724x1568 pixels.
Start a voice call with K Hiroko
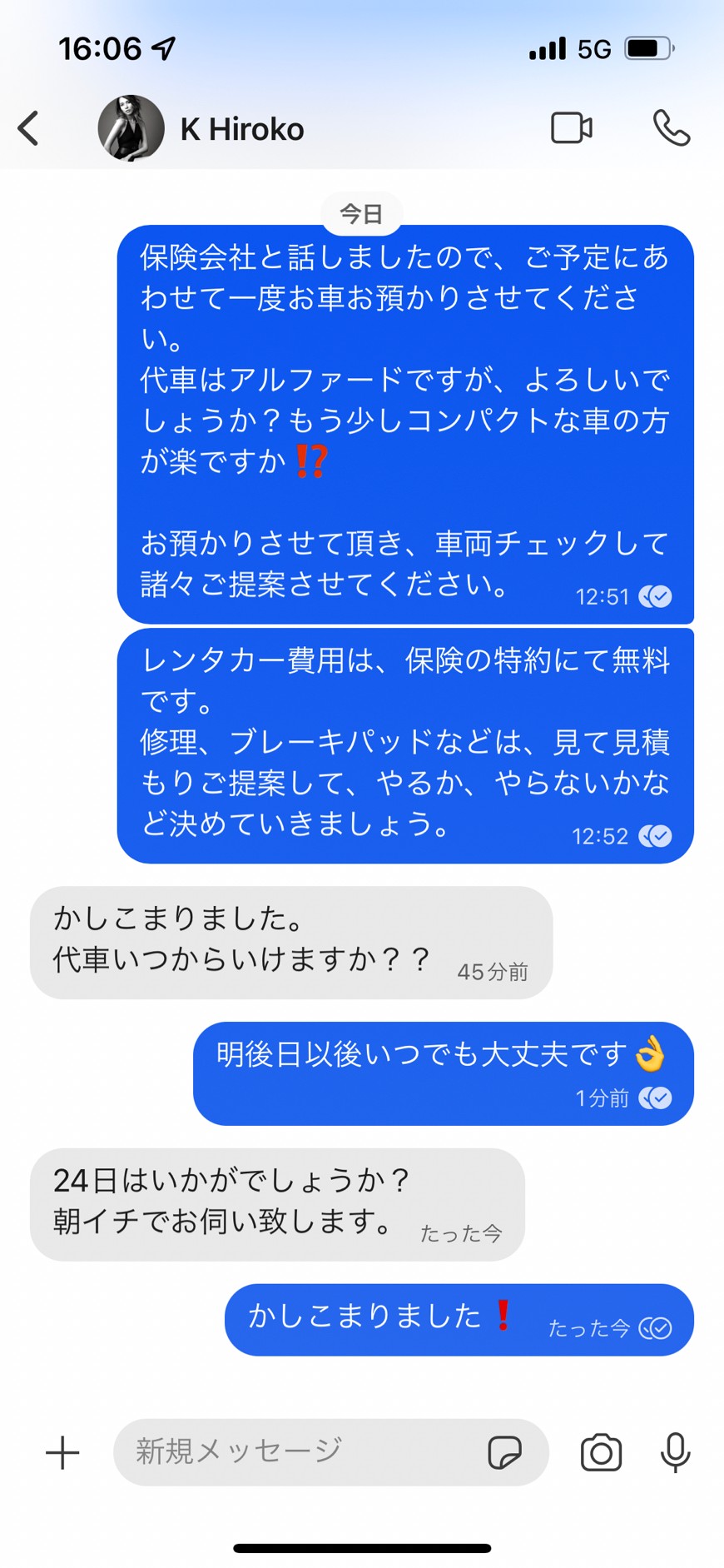[672, 128]
